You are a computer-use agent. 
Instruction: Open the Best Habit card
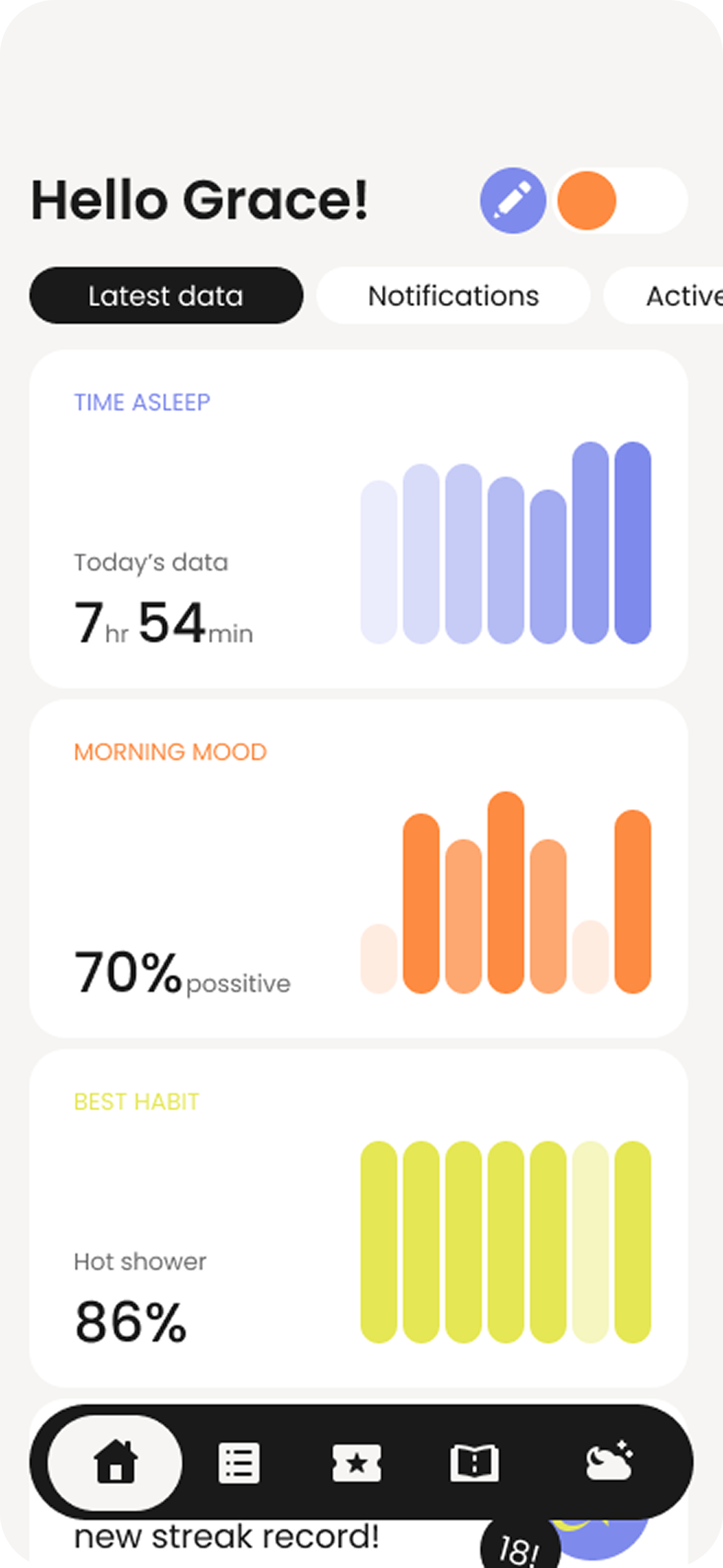click(x=358, y=1217)
